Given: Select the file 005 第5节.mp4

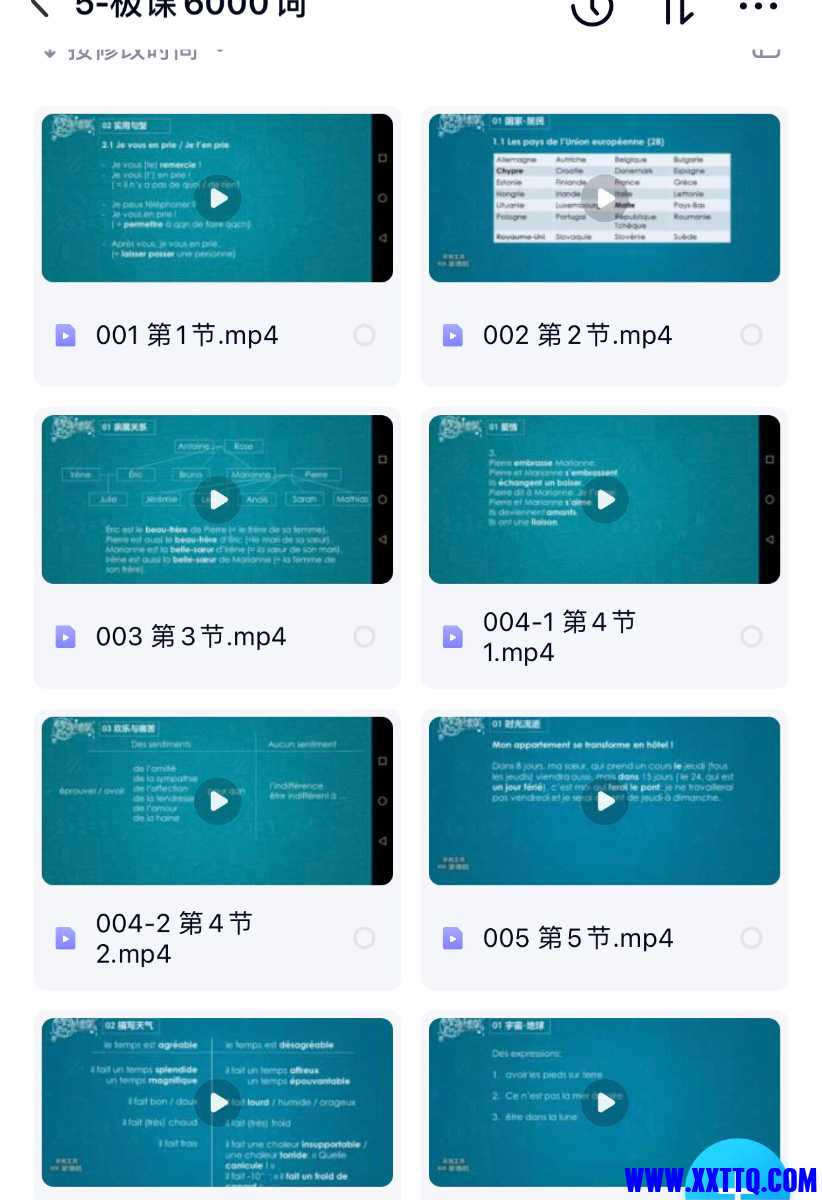Looking at the screenshot, I should click(751, 937).
